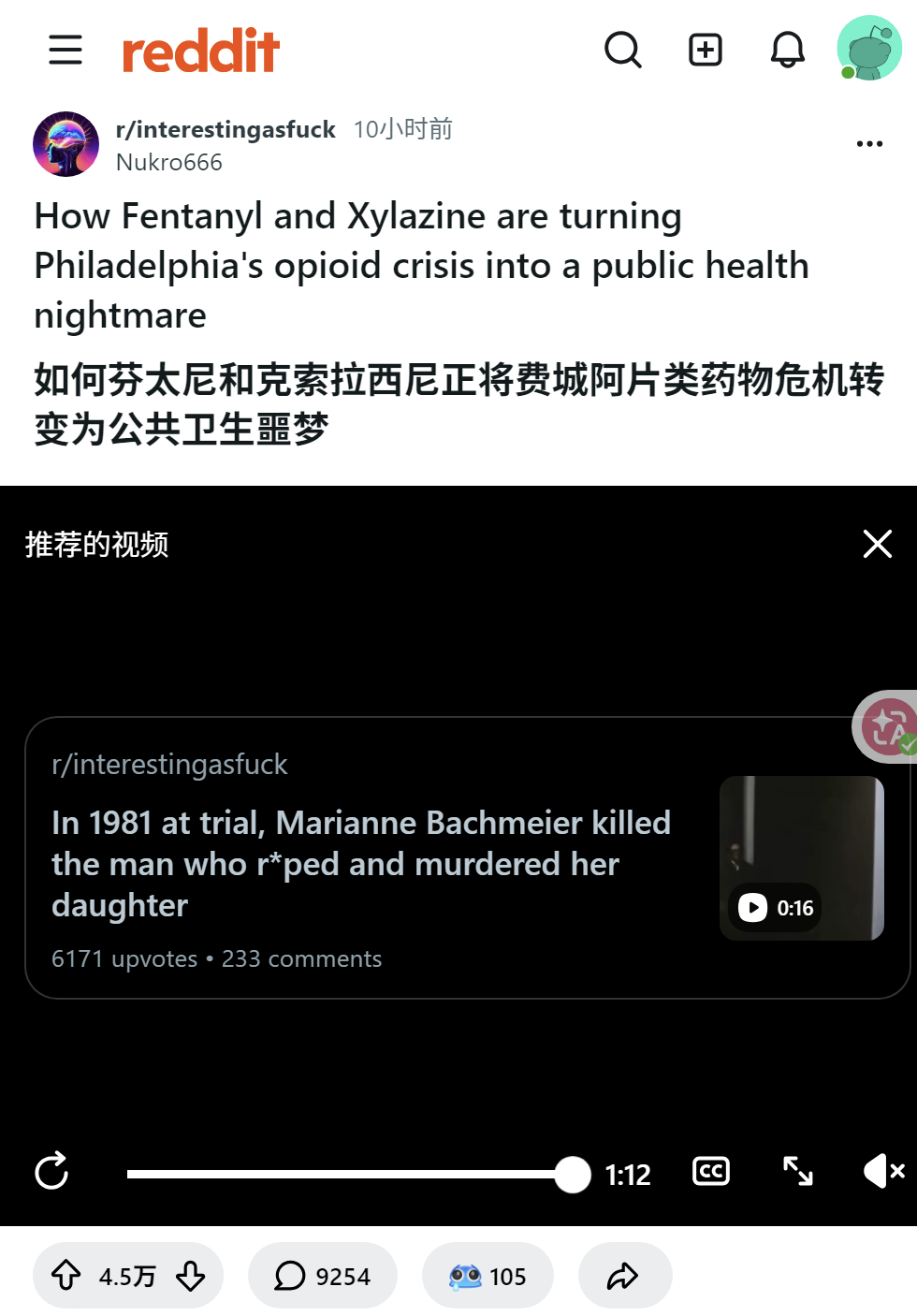Visit the r/interestingasfuck community link
The image size is (917, 1316).
[226, 129]
